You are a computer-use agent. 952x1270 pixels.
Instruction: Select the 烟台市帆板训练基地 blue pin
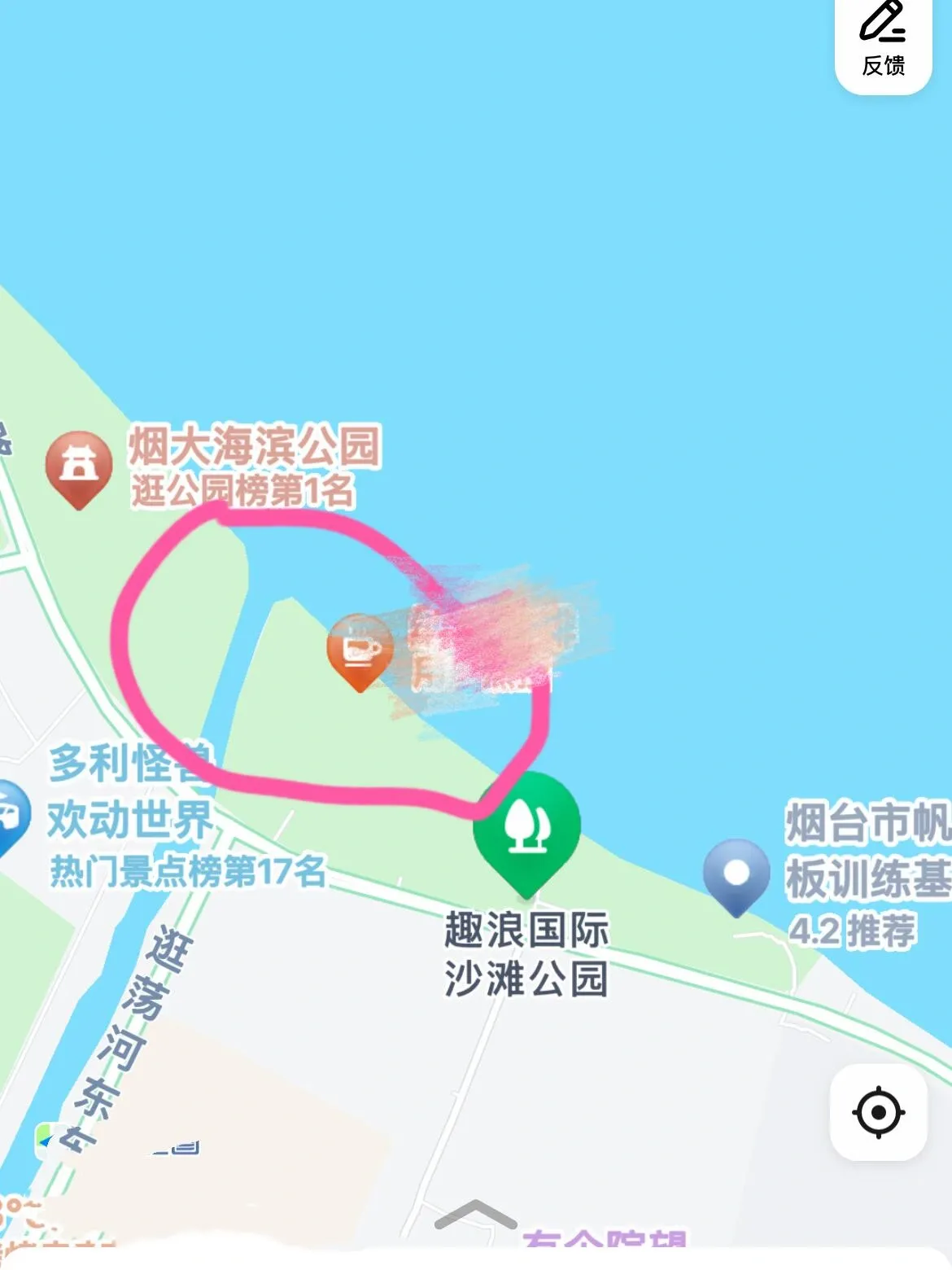736,874
